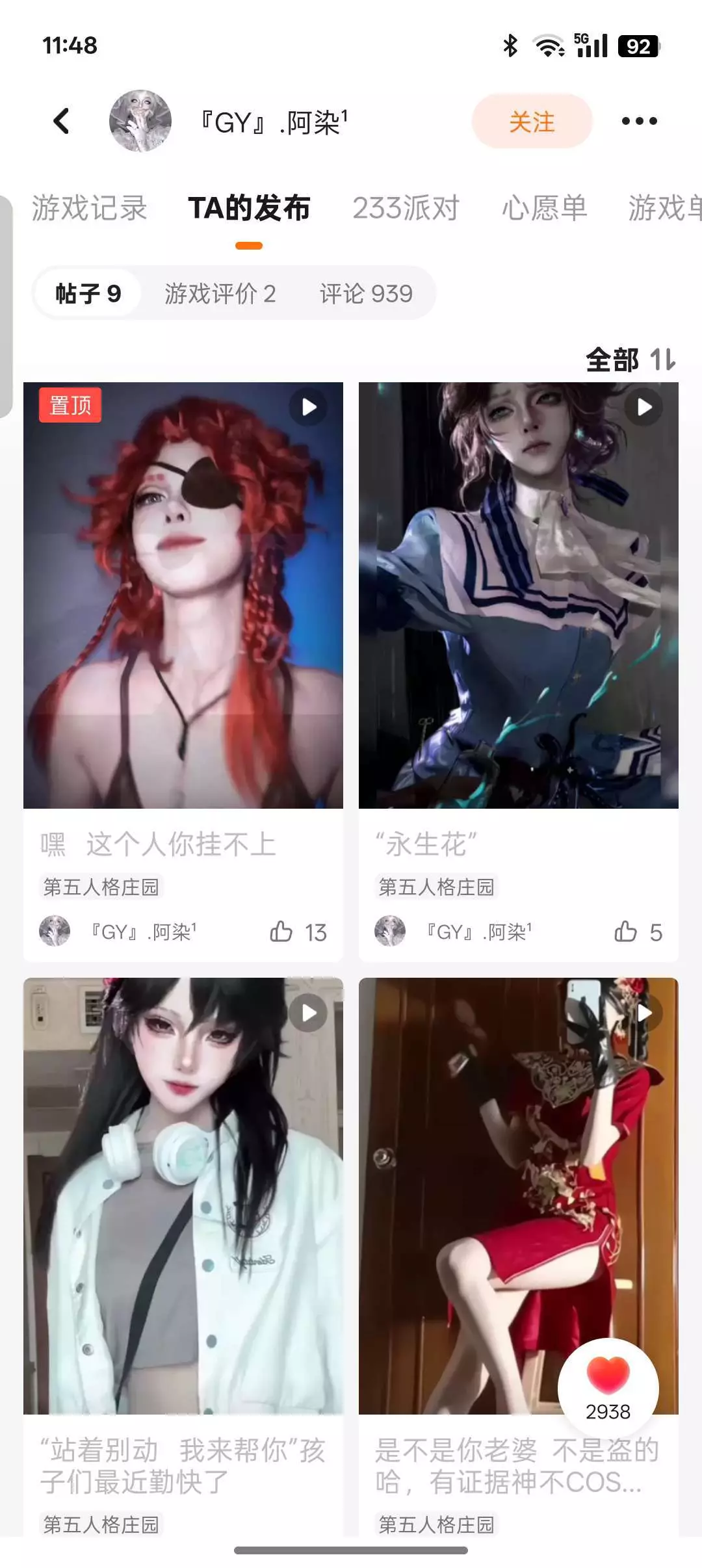Open the 全部 sort dropdown
The image size is (702, 1568).
click(x=631, y=359)
